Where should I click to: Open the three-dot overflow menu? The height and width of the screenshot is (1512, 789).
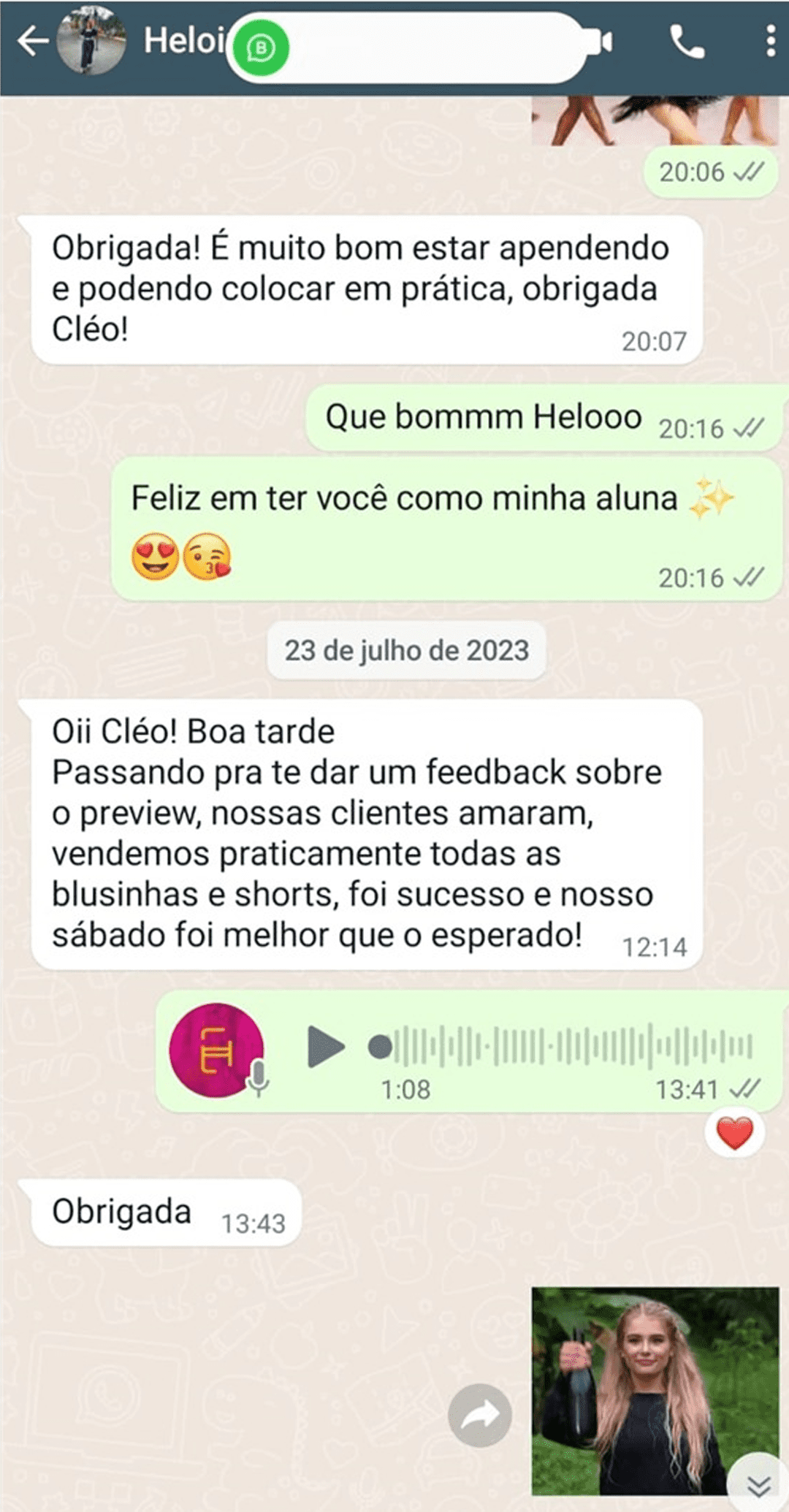(x=770, y=42)
